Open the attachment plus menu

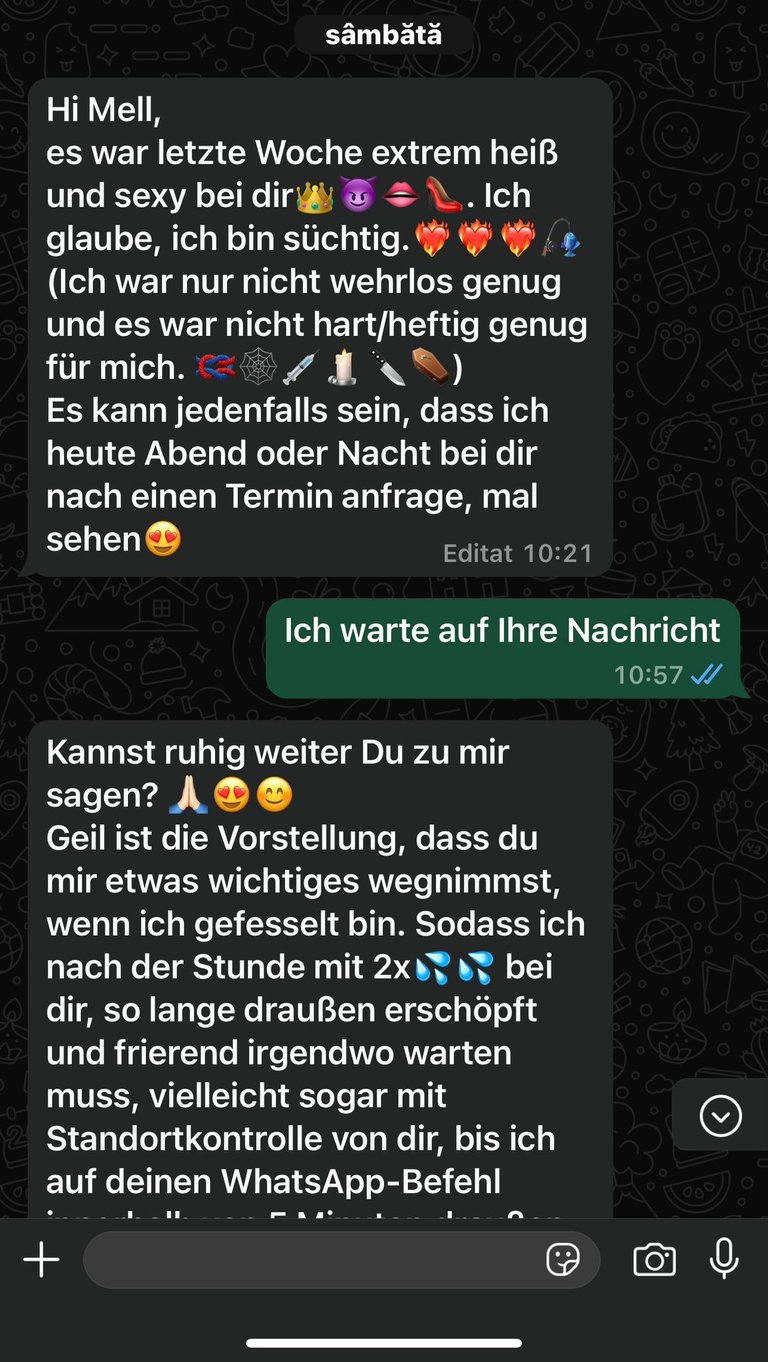tap(41, 1260)
